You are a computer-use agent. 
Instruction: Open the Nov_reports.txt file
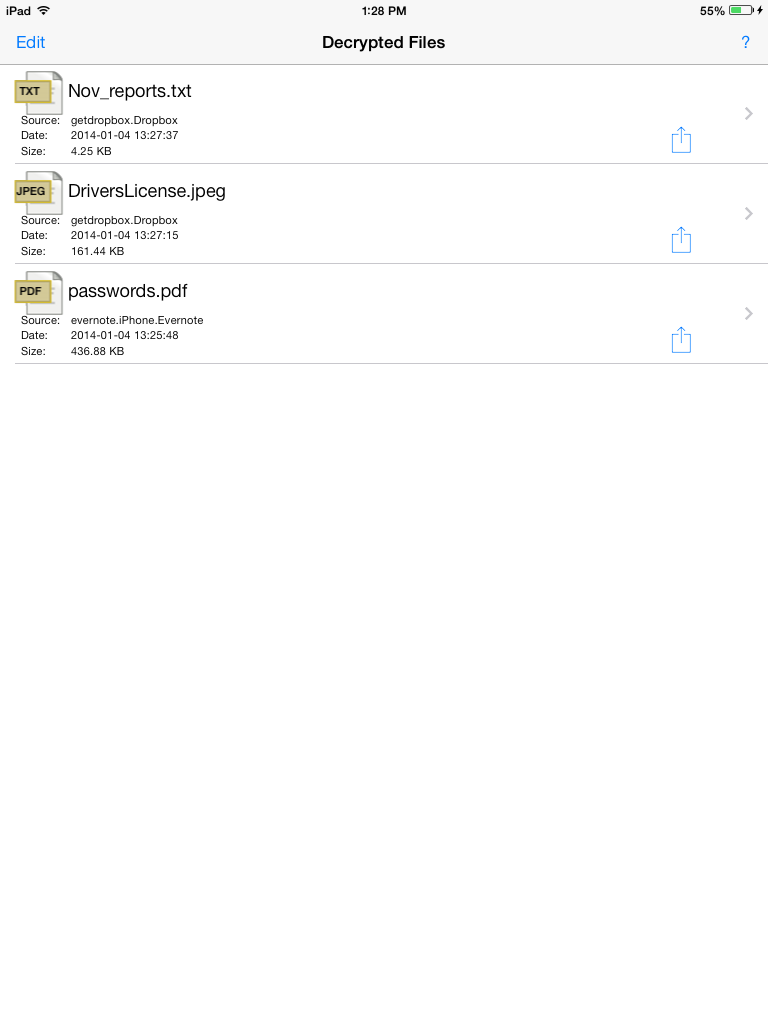point(384,114)
